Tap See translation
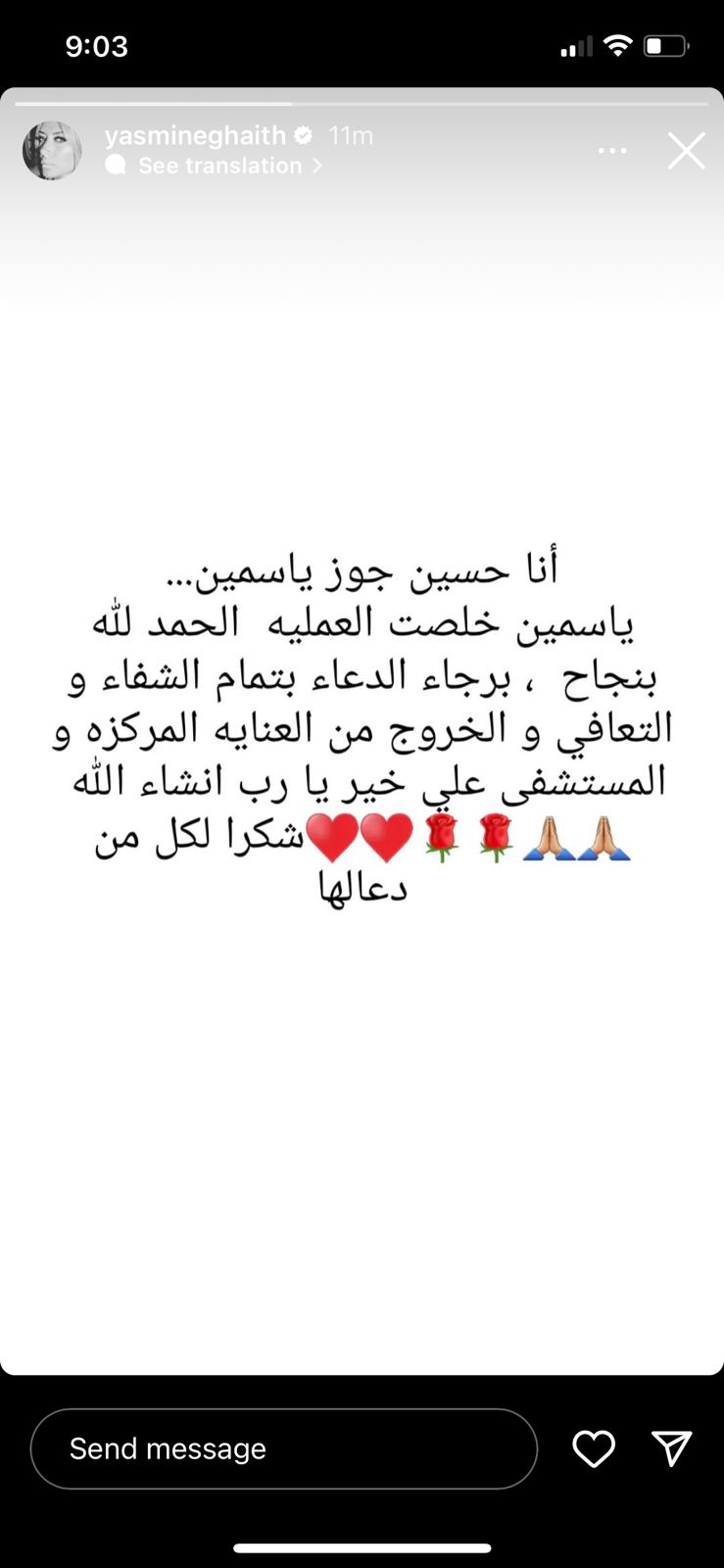 (220, 166)
